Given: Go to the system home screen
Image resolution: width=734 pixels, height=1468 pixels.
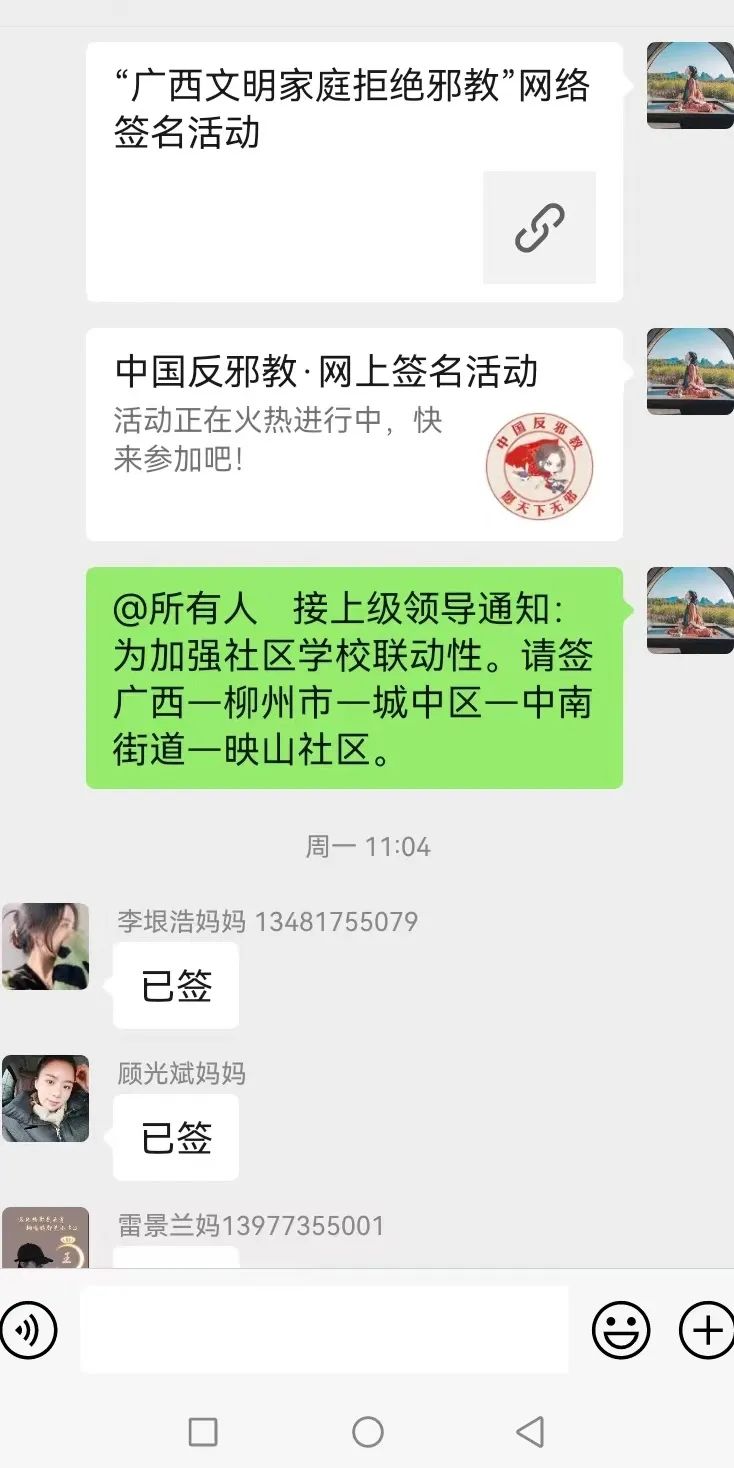Looking at the screenshot, I should (367, 1432).
